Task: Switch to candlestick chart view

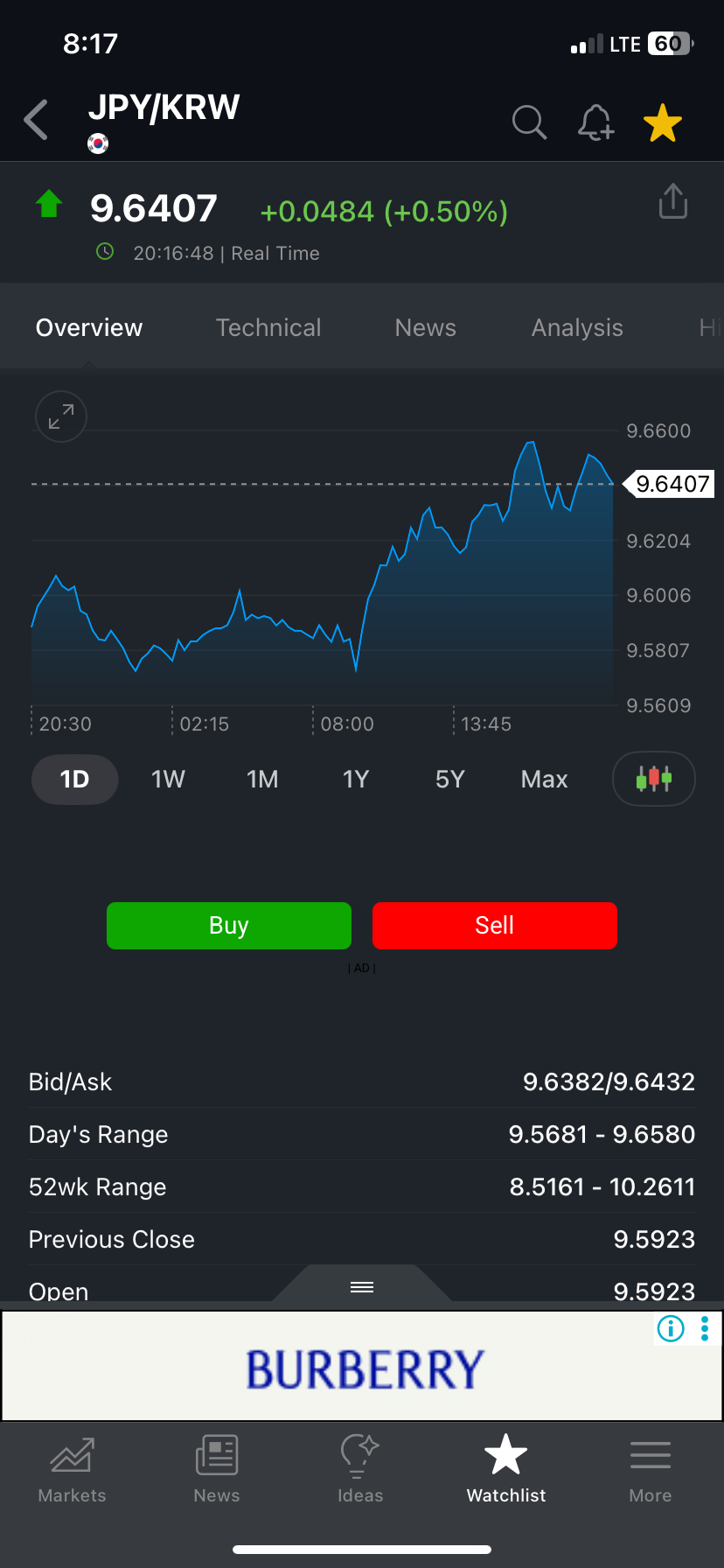Action: pos(654,779)
